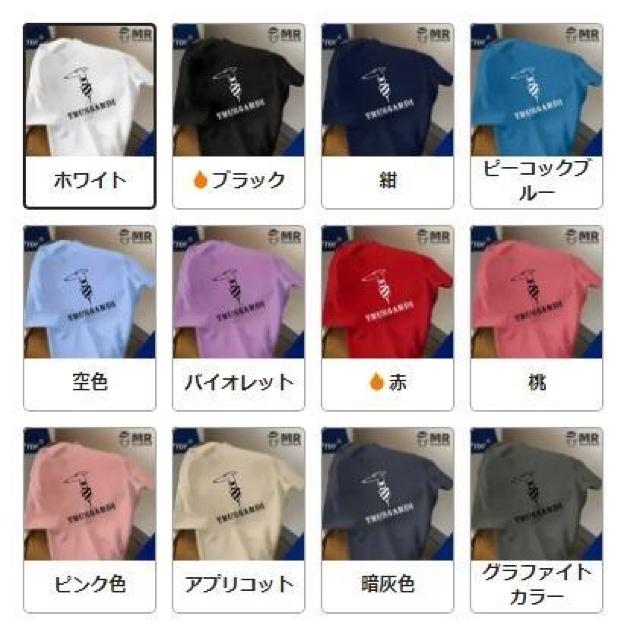640x638 pixels.
Task: Select the バイオレット variant
Action: [x=238, y=318]
